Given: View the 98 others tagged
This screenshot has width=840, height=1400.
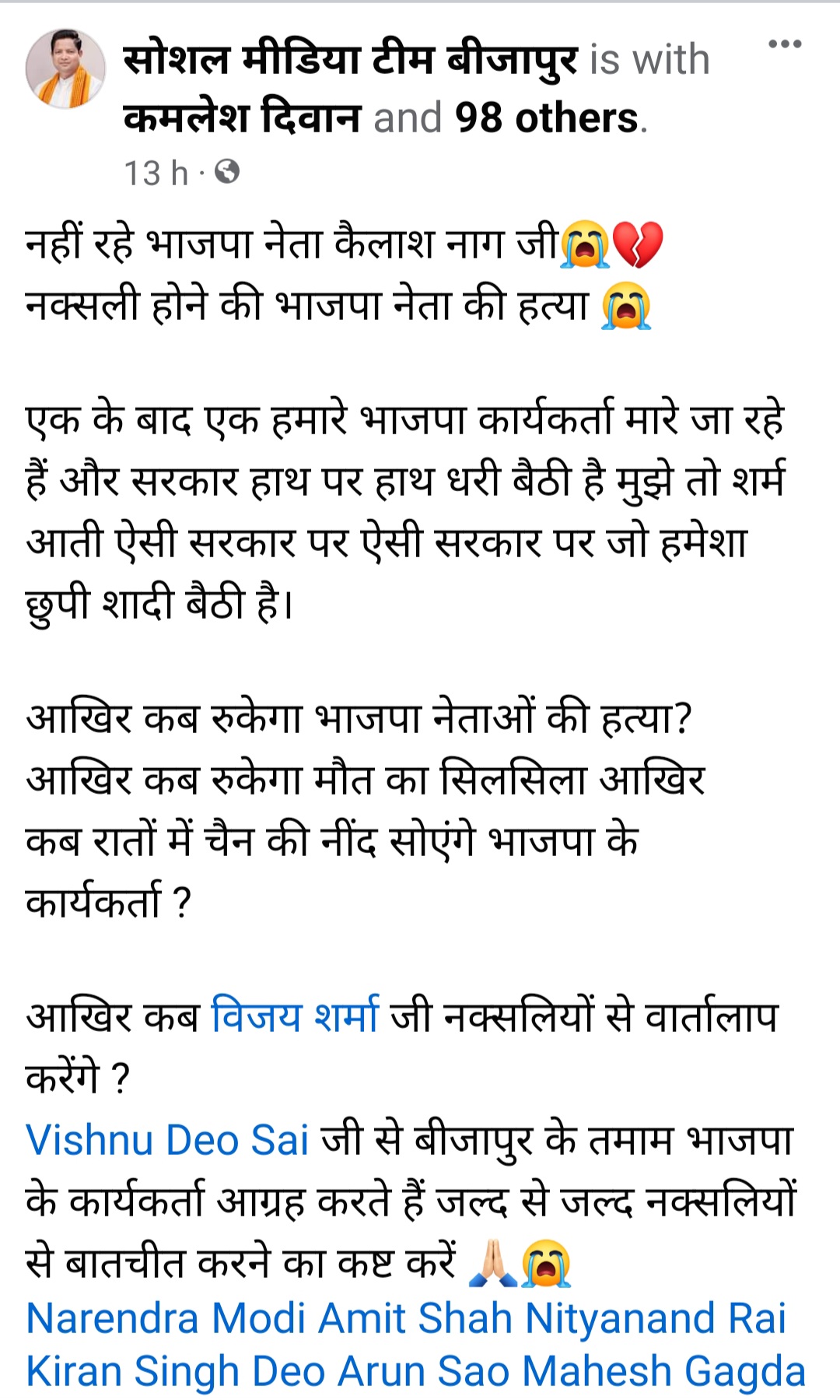Looking at the screenshot, I should 546,118.
